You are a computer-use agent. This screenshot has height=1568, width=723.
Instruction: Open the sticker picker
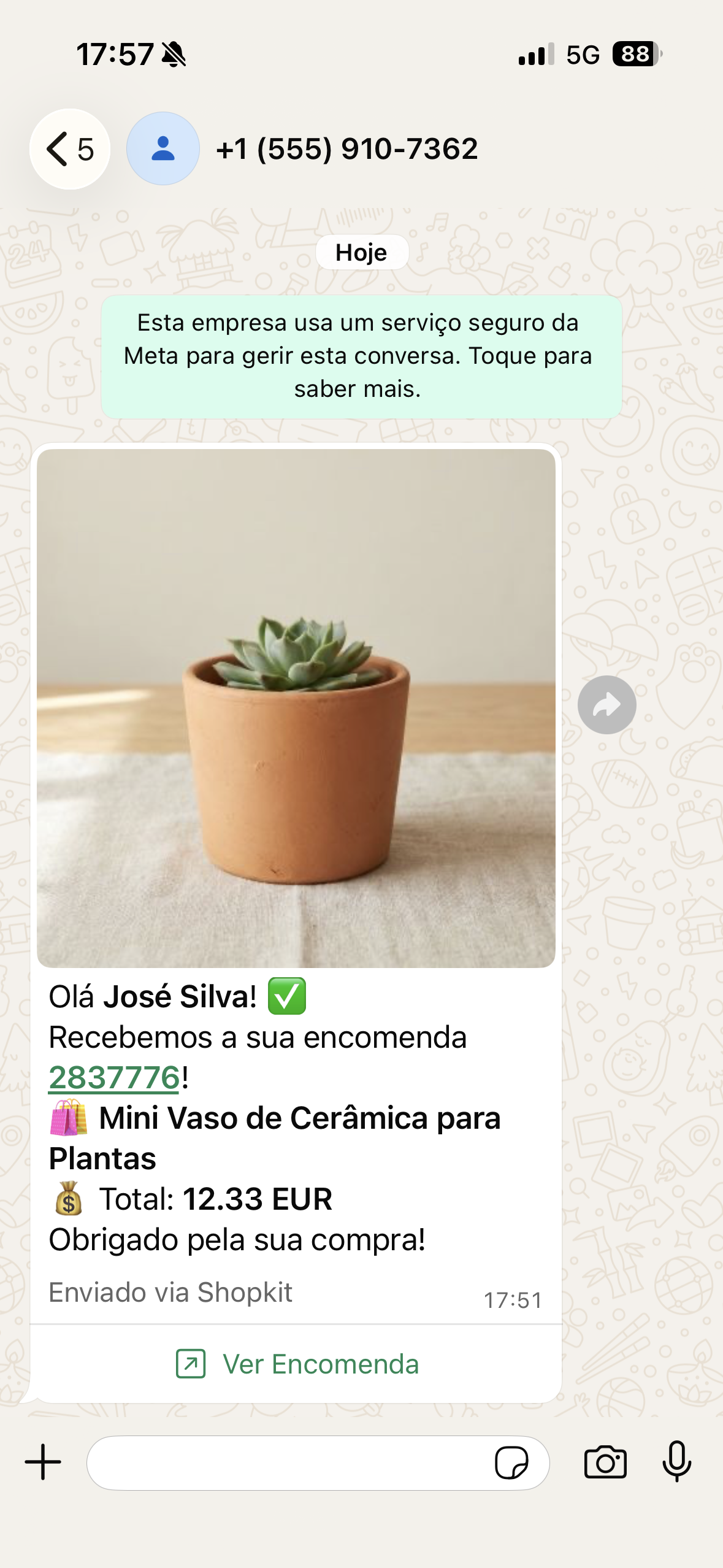coord(511,1463)
